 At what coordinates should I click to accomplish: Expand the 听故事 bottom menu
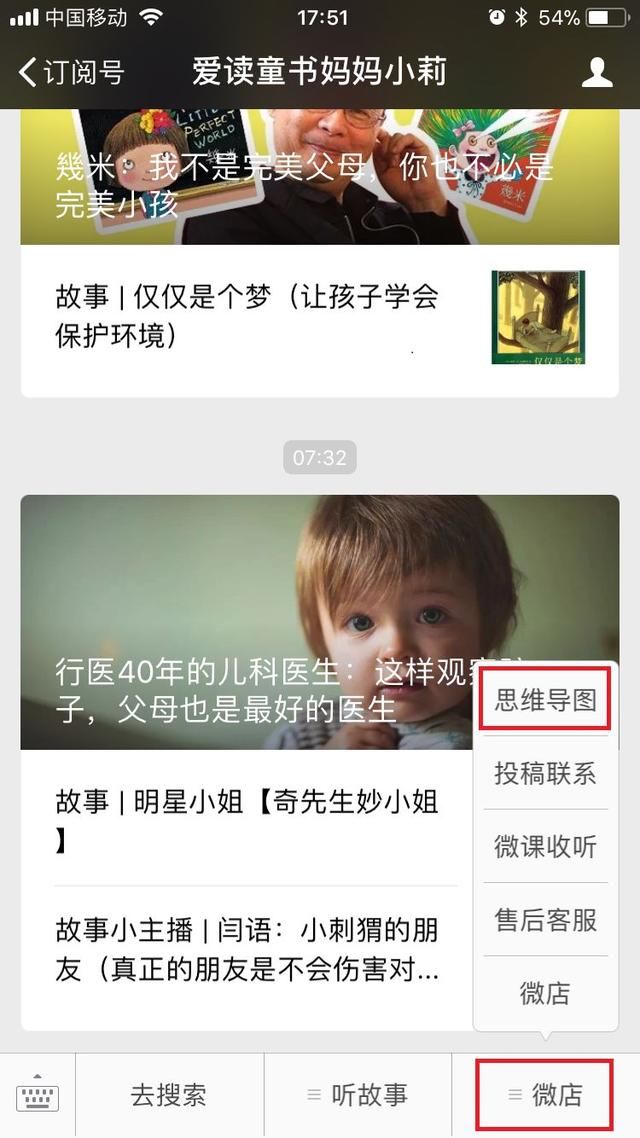tap(358, 1095)
